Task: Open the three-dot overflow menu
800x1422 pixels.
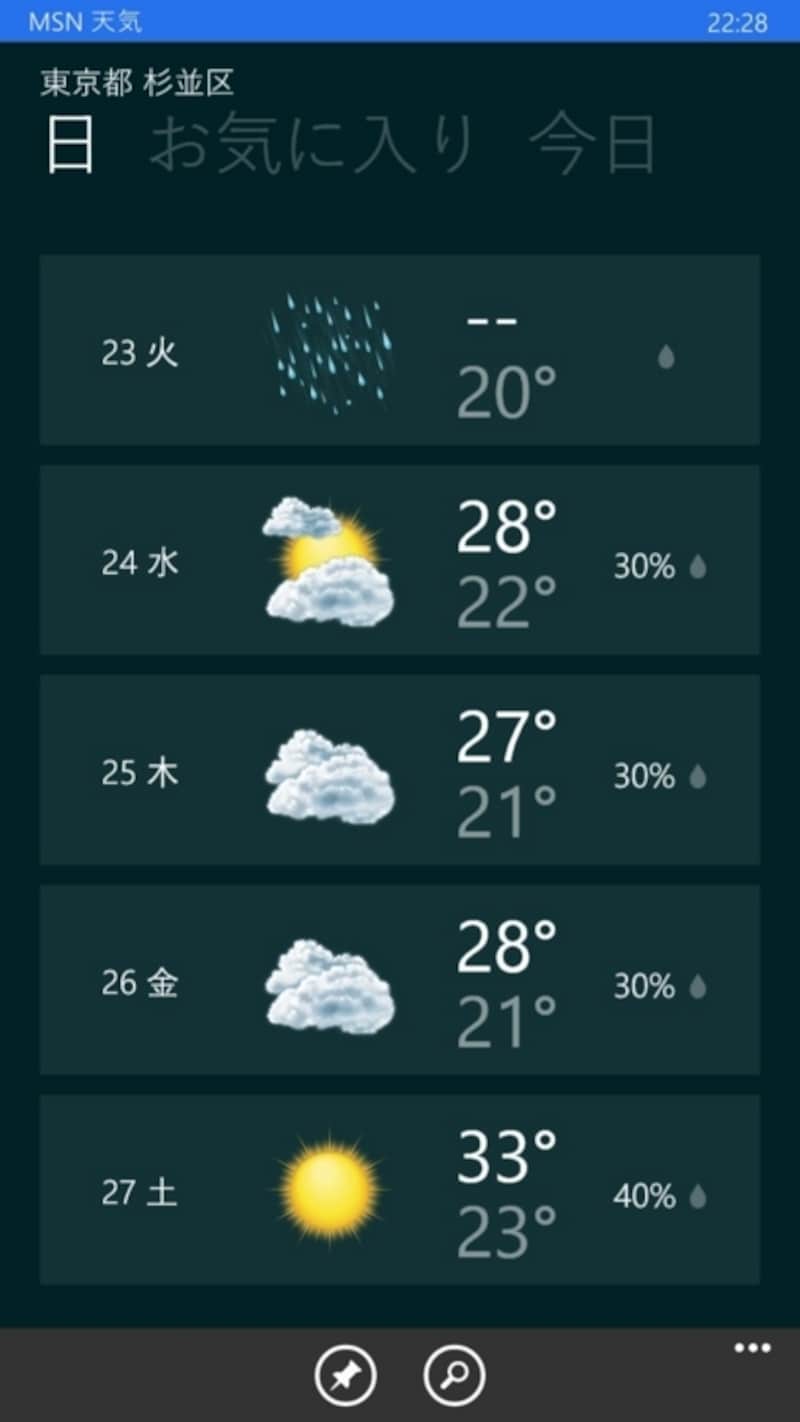Action: point(752,1349)
